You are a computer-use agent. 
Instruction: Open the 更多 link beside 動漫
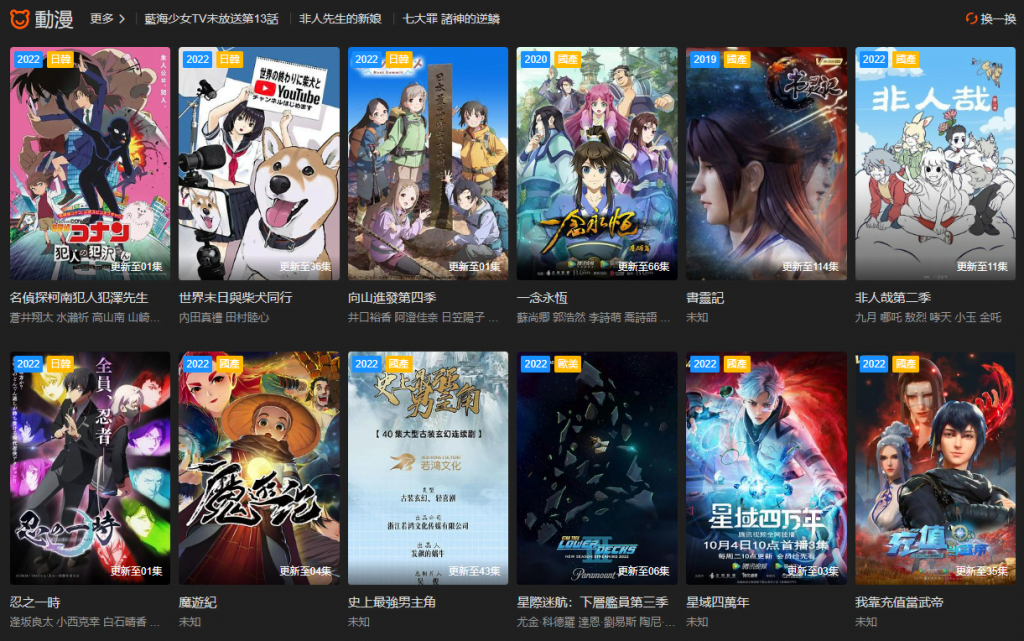click(x=107, y=18)
